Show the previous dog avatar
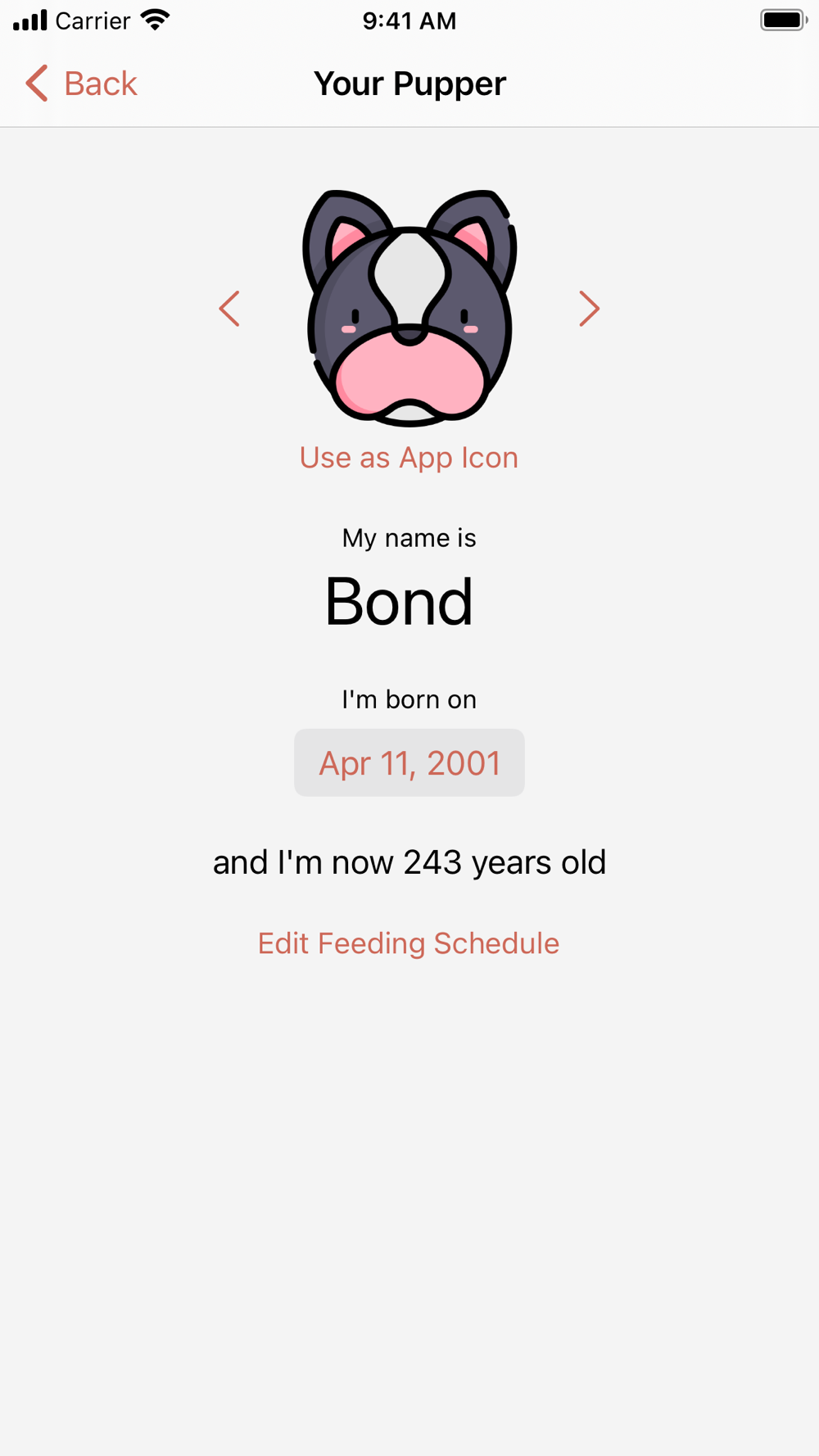 coord(229,309)
